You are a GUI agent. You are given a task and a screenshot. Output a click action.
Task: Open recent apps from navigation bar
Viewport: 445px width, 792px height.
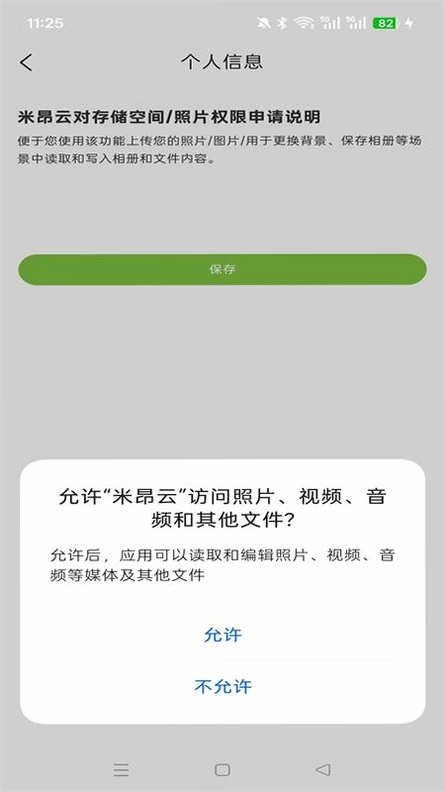coord(121,769)
